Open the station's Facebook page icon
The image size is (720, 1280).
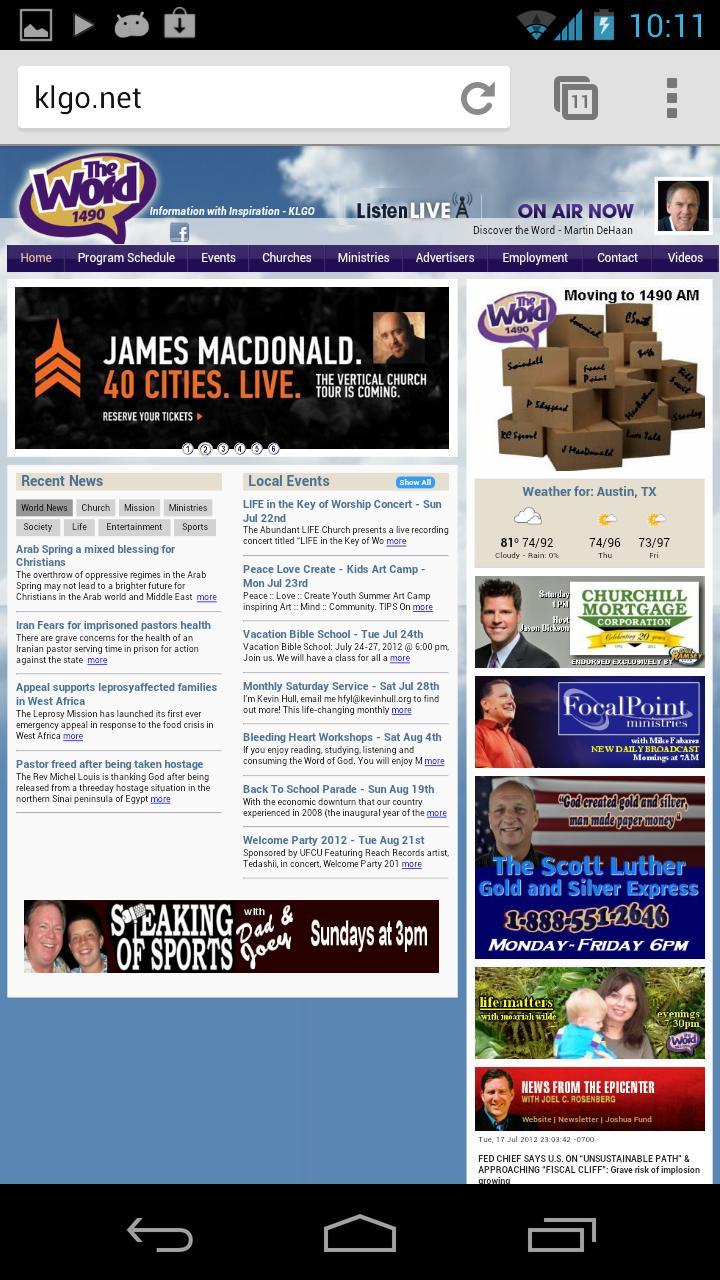coord(179,233)
